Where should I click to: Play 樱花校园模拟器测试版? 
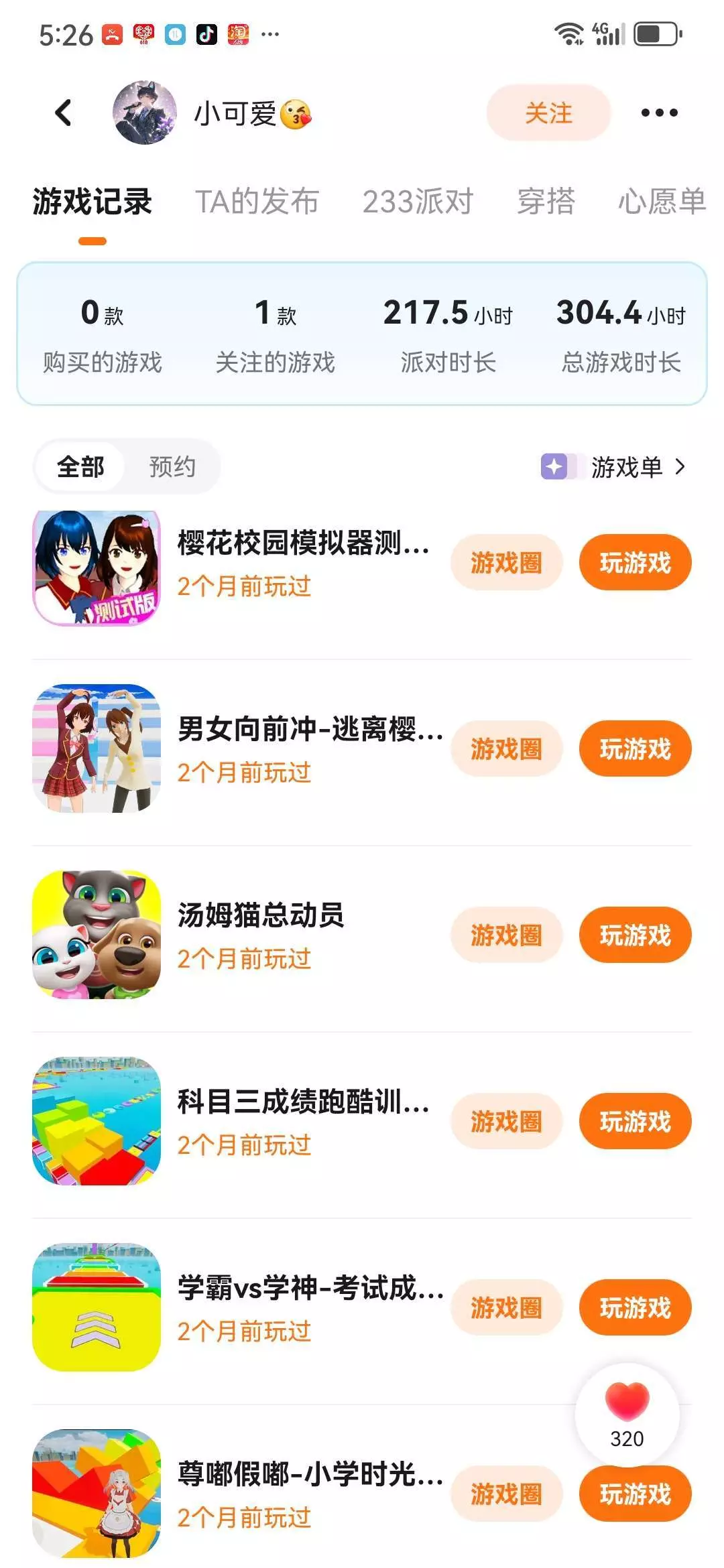pos(635,563)
